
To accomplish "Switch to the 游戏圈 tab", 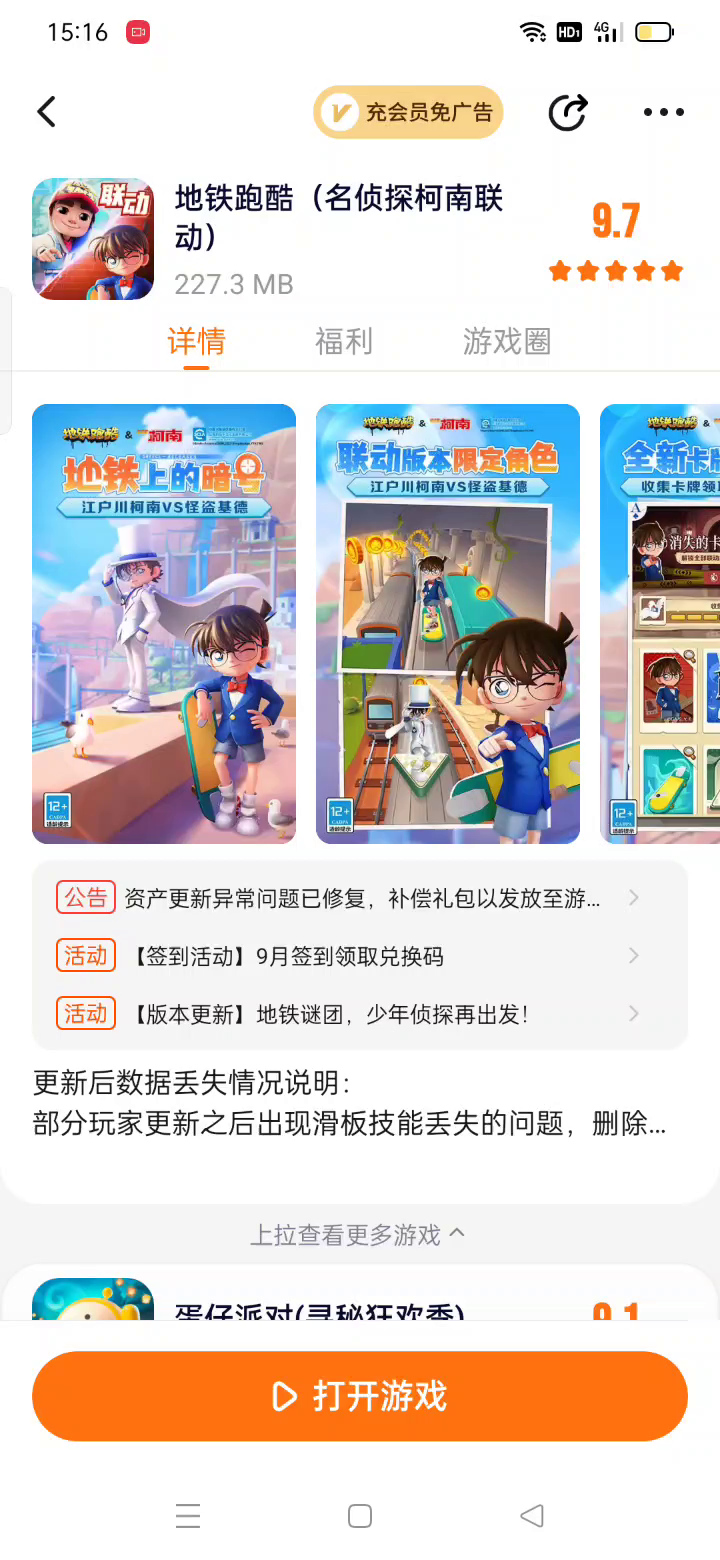I will [x=506, y=341].
